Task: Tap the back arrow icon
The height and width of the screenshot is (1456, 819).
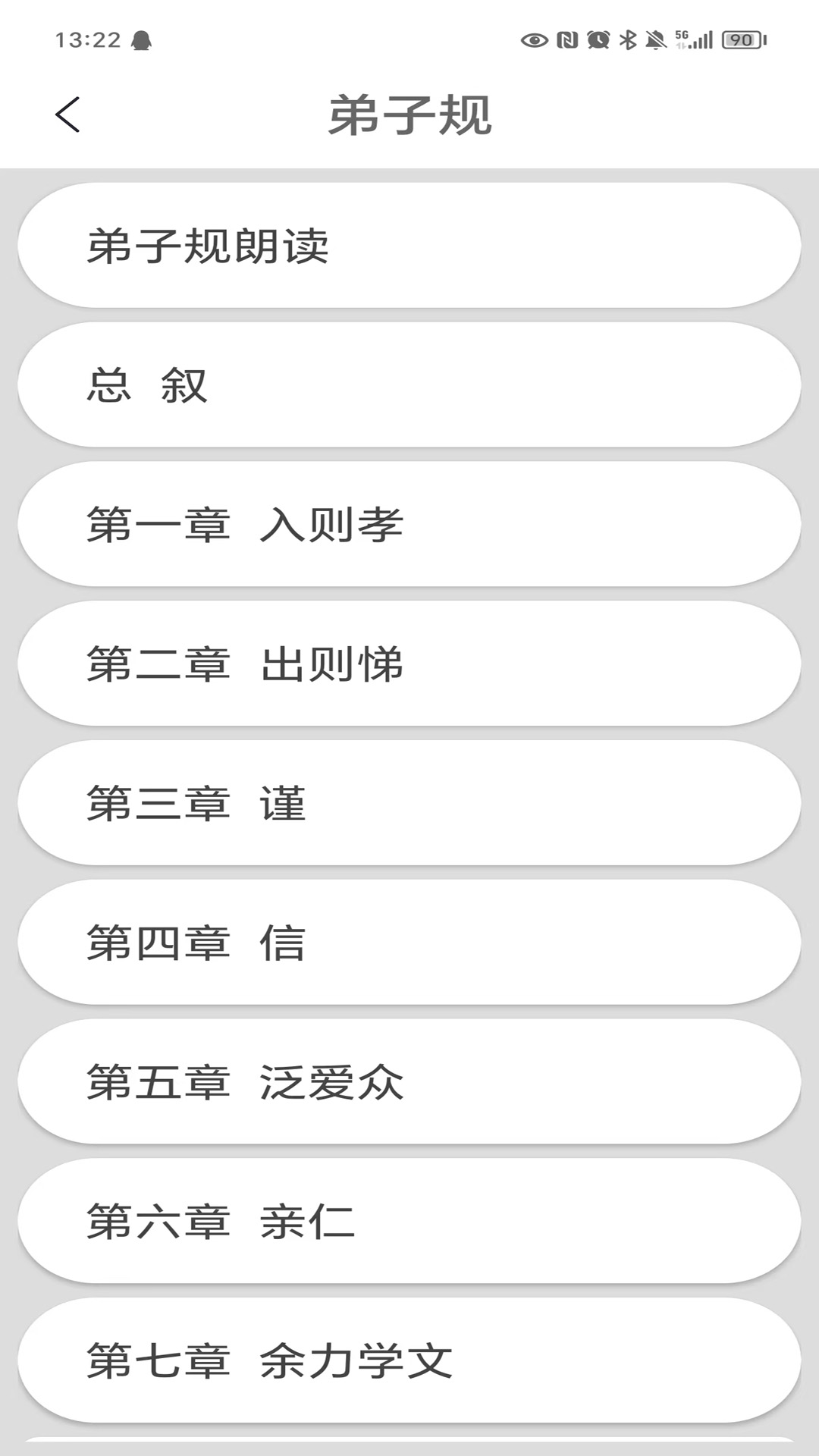Action: pyautogui.click(x=67, y=114)
